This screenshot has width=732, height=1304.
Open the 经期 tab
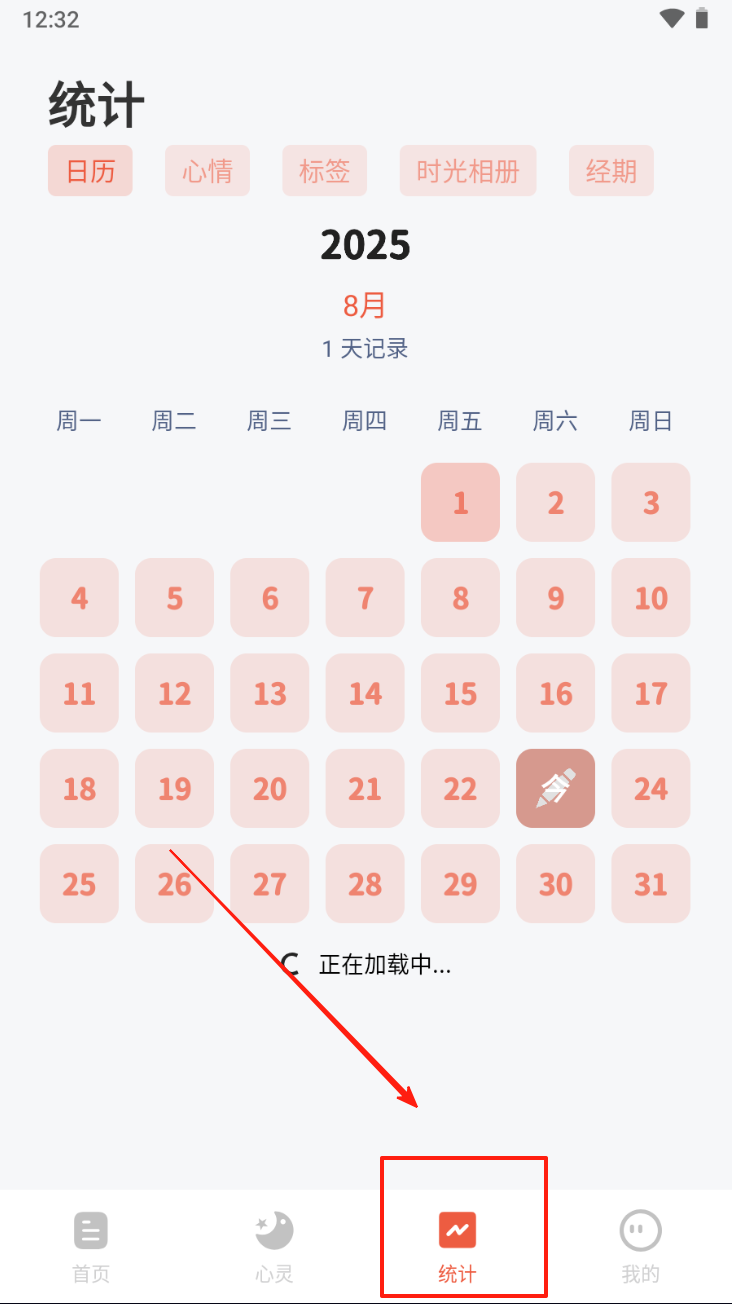[611, 171]
